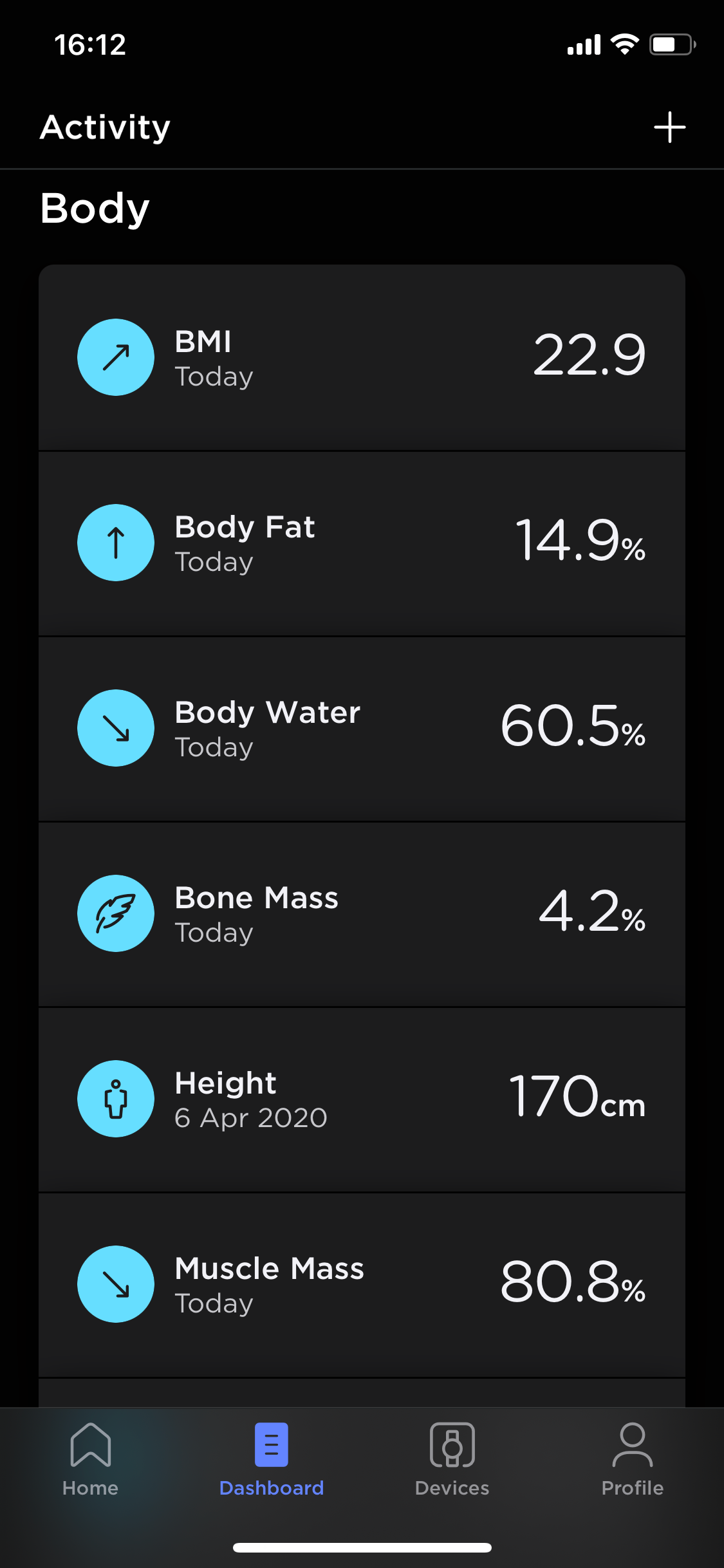The image size is (724, 1568).
Task: Open the Devices section via watch icon
Action: pos(451,1461)
